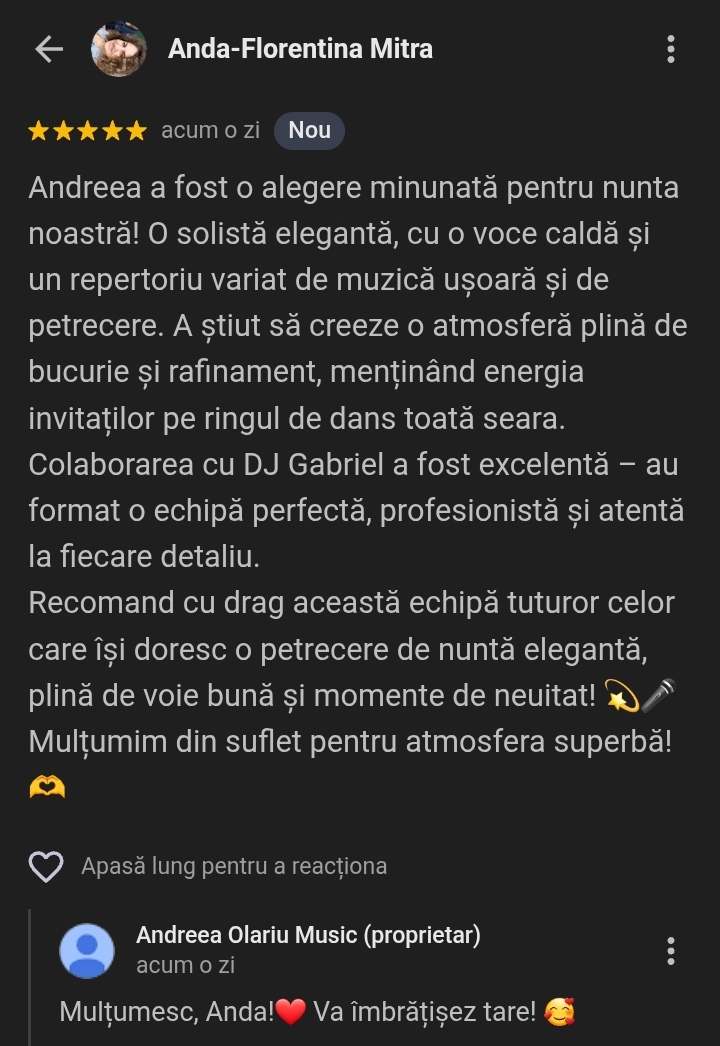Viewport: 720px width, 1046px height.
Task: Open options for Andreea Olariu Music's reply
Action: coord(670,950)
